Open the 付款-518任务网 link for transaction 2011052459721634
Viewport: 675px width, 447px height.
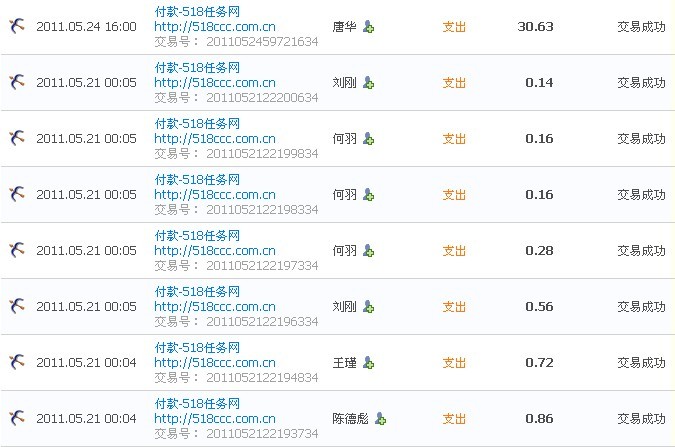click(x=197, y=11)
